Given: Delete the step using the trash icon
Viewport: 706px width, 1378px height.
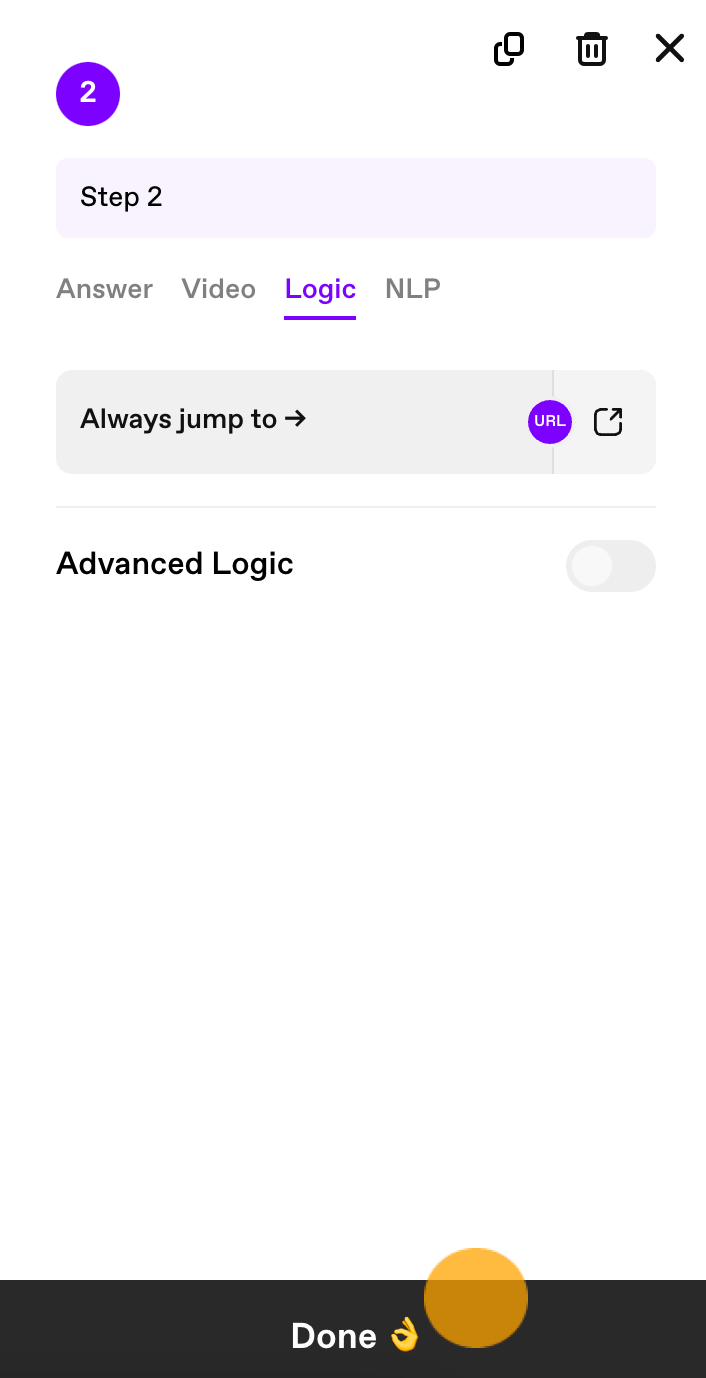Looking at the screenshot, I should point(591,49).
